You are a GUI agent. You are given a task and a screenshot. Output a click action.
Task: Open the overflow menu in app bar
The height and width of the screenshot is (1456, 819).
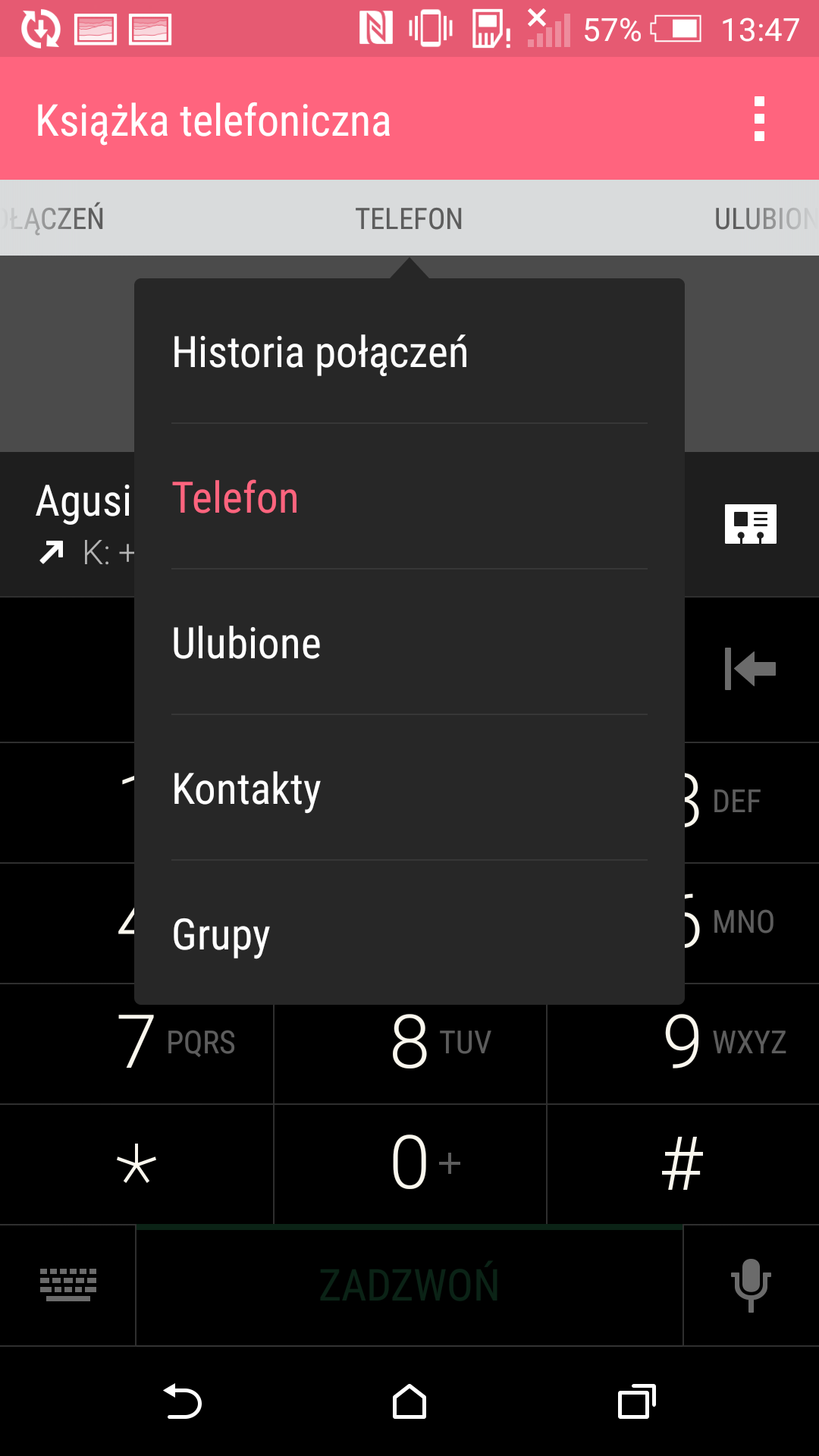click(x=759, y=119)
